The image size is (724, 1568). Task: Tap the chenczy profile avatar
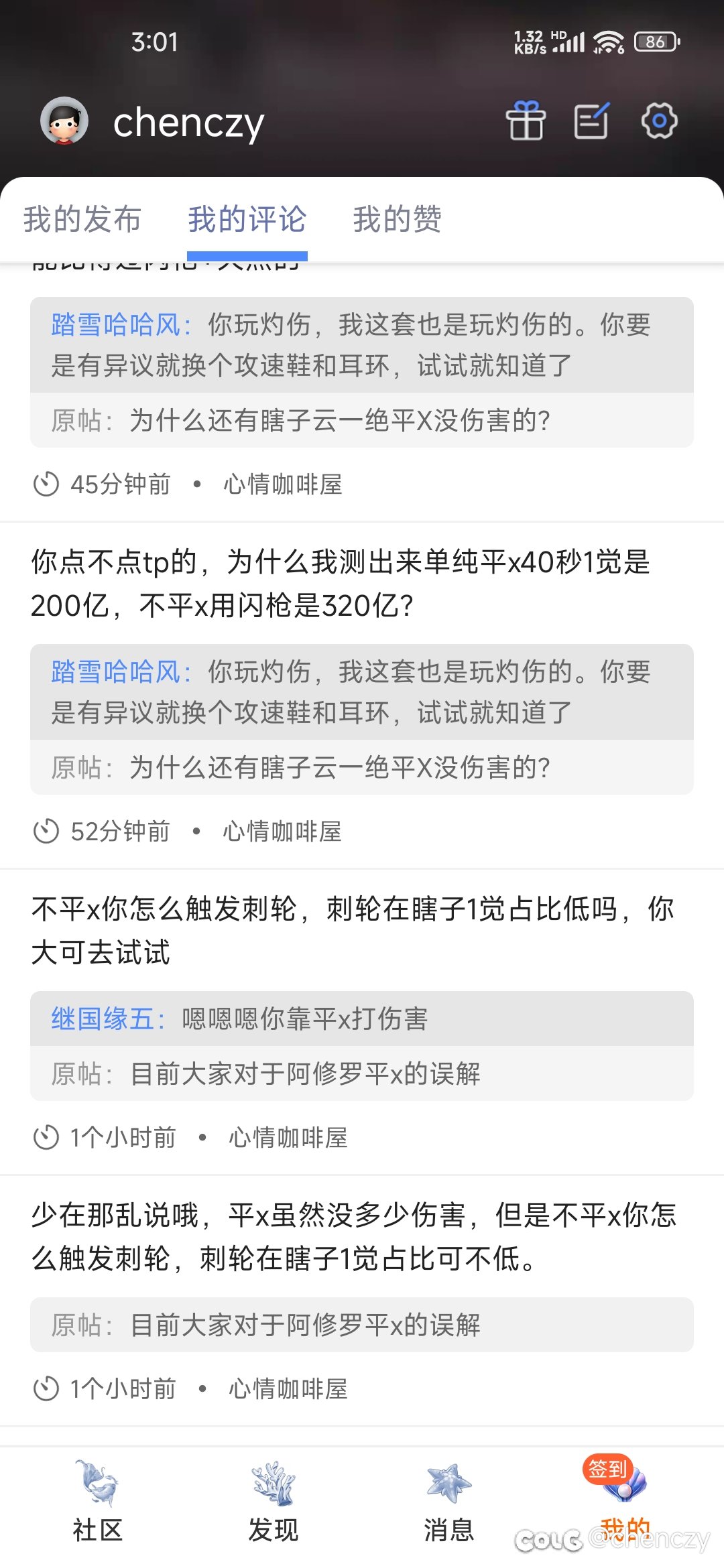point(64,121)
